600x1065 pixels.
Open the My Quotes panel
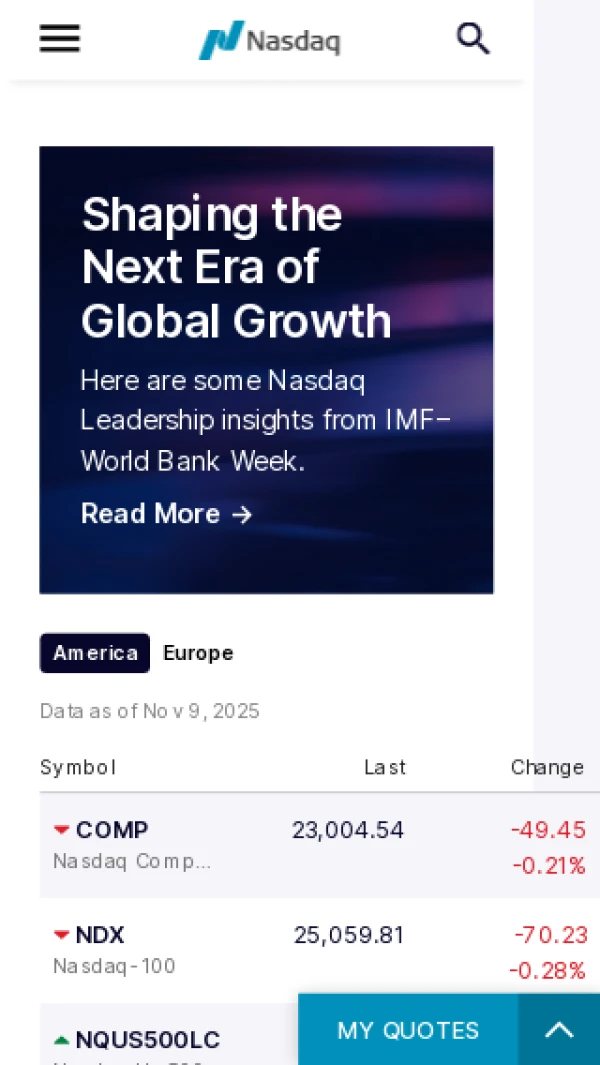[408, 1030]
